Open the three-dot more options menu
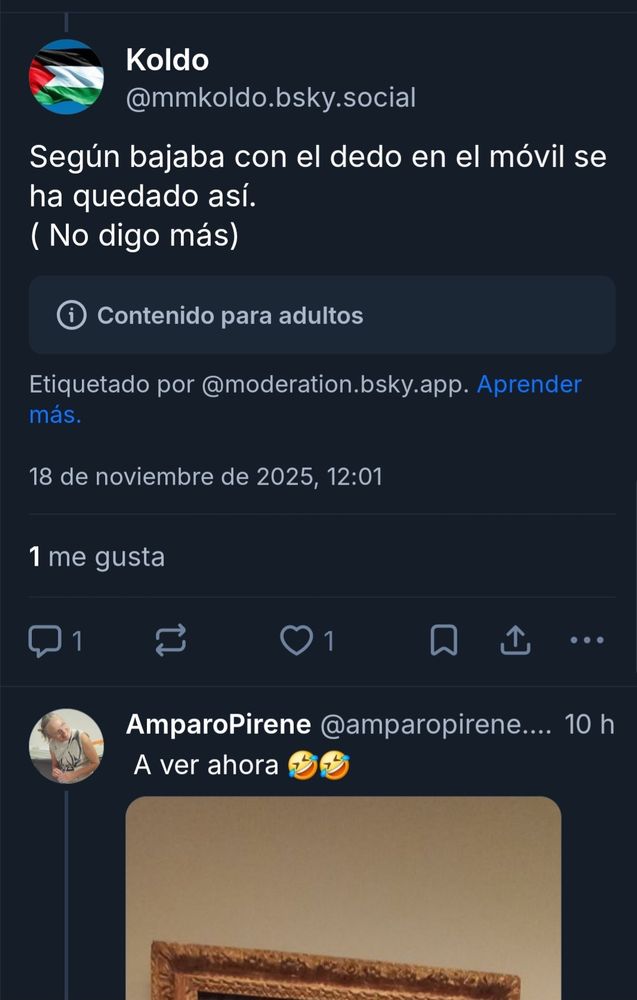The height and width of the screenshot is (1000, 637). (587, 641)
